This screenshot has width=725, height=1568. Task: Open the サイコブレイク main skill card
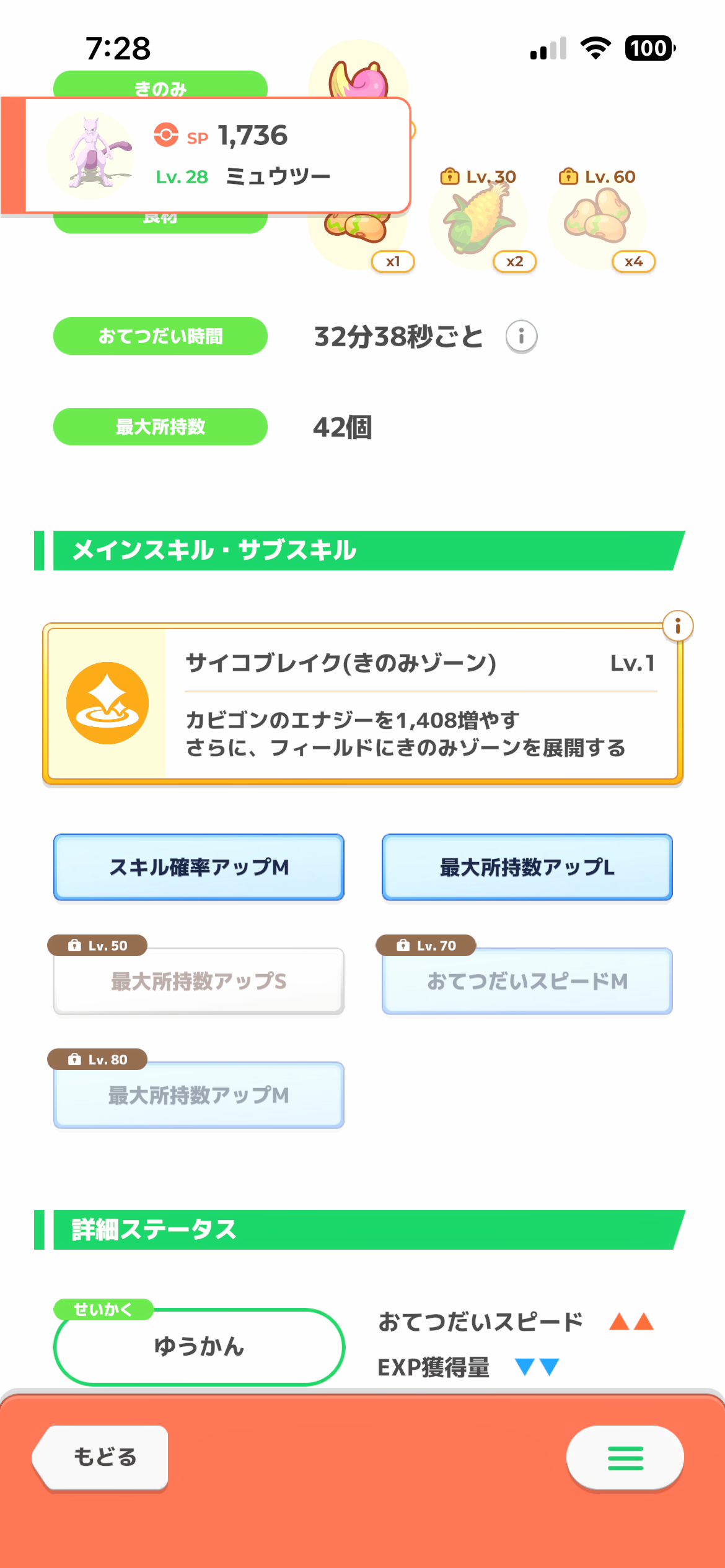coord(362,704)
